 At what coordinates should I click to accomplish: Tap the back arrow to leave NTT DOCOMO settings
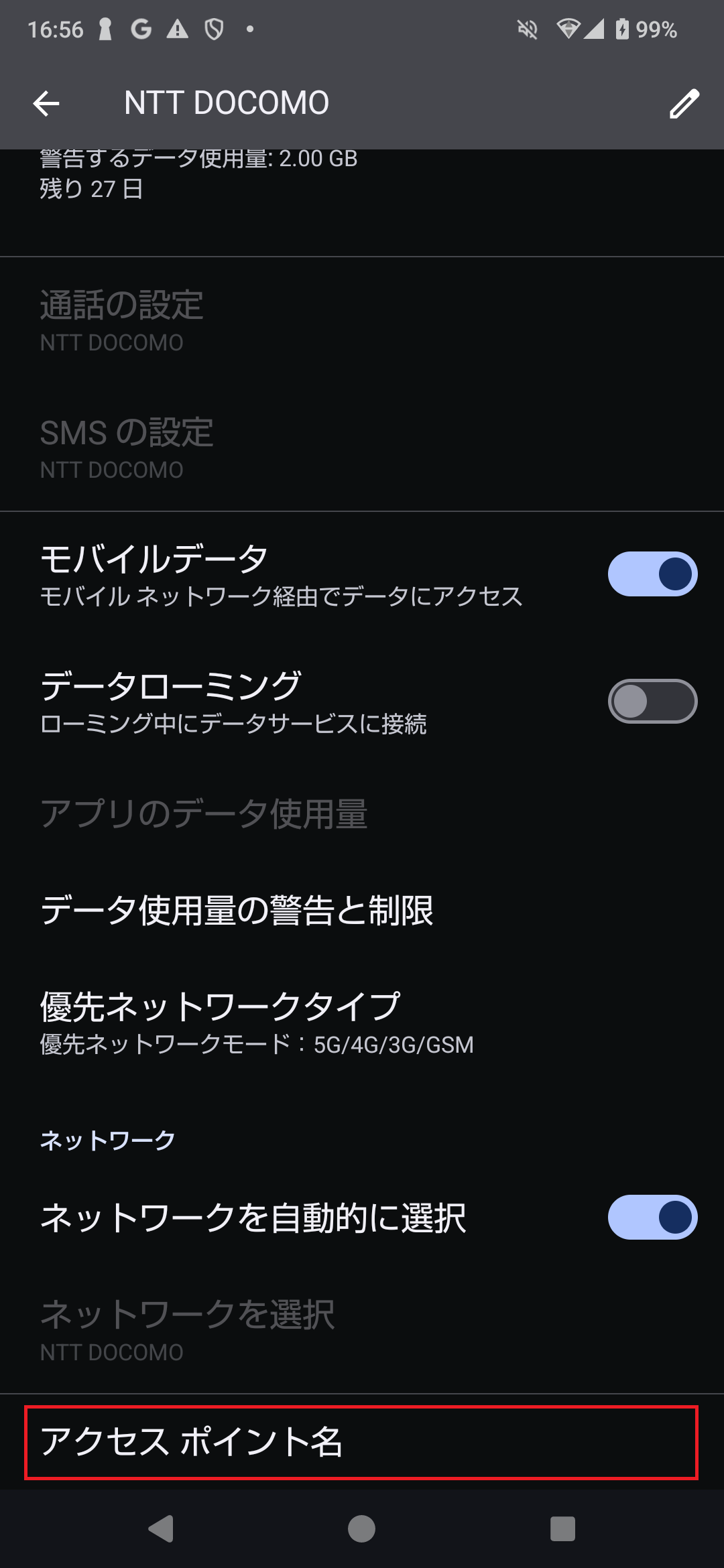(46, 104)
